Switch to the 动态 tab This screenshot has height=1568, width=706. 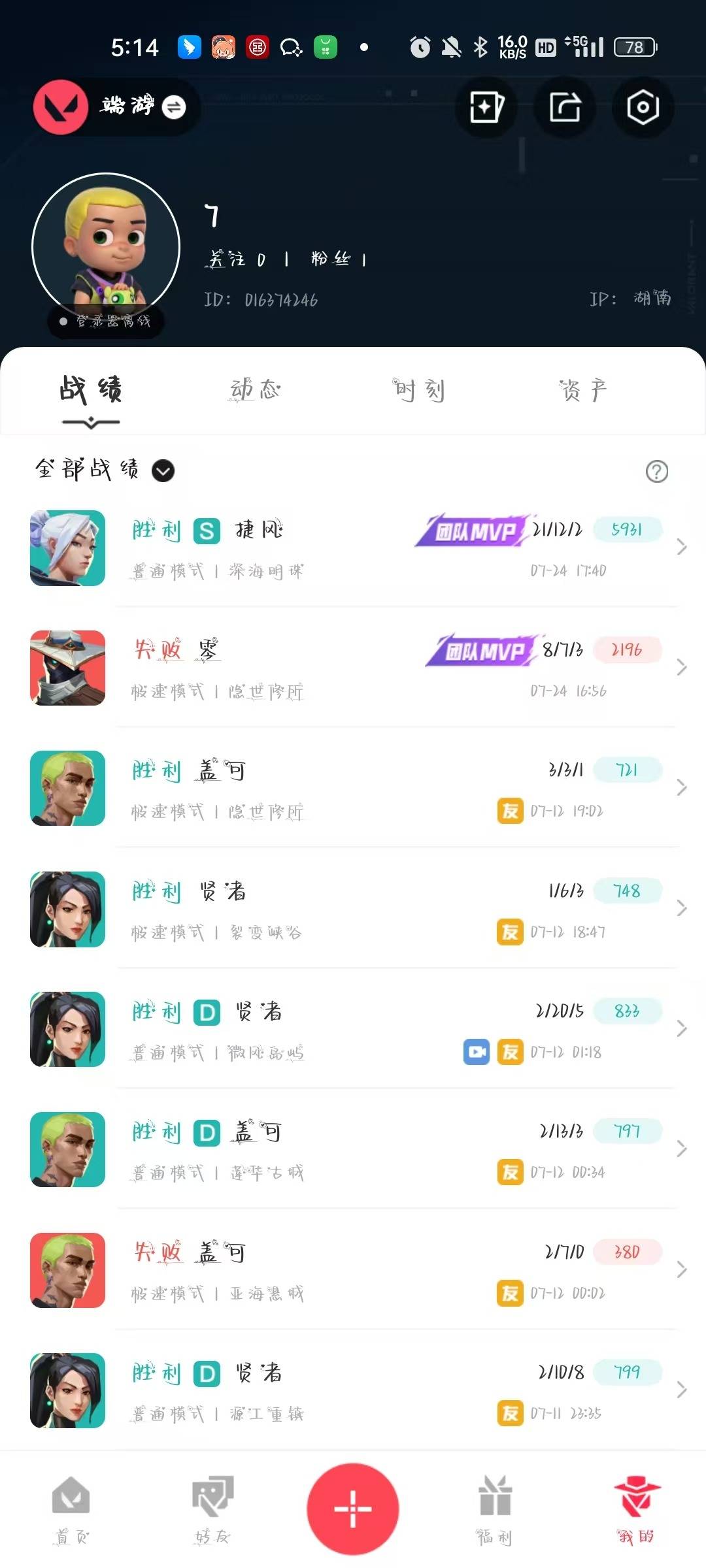tap(255, 390)
